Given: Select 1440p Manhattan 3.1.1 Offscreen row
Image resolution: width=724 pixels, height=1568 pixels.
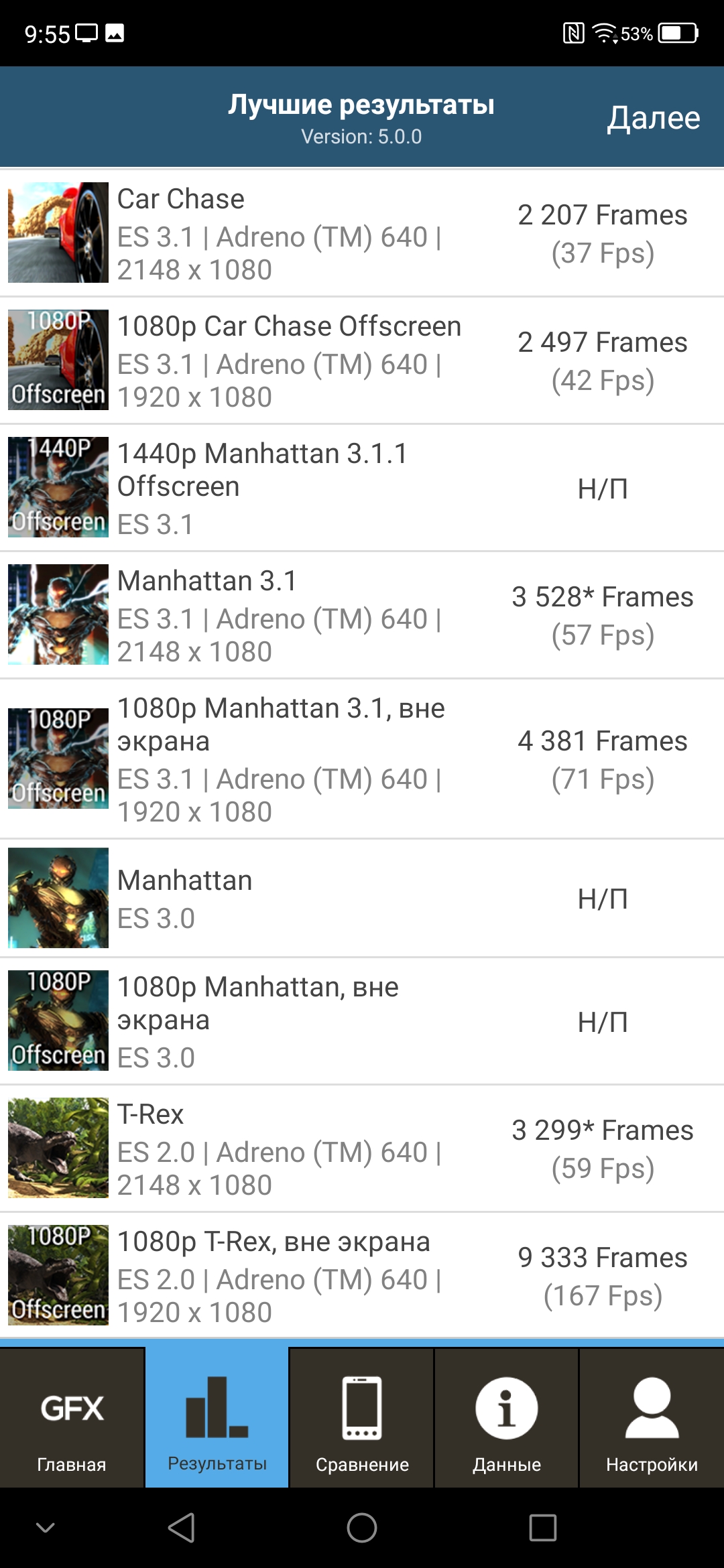Looking at the screenshot, I should (x=362, y=488).
